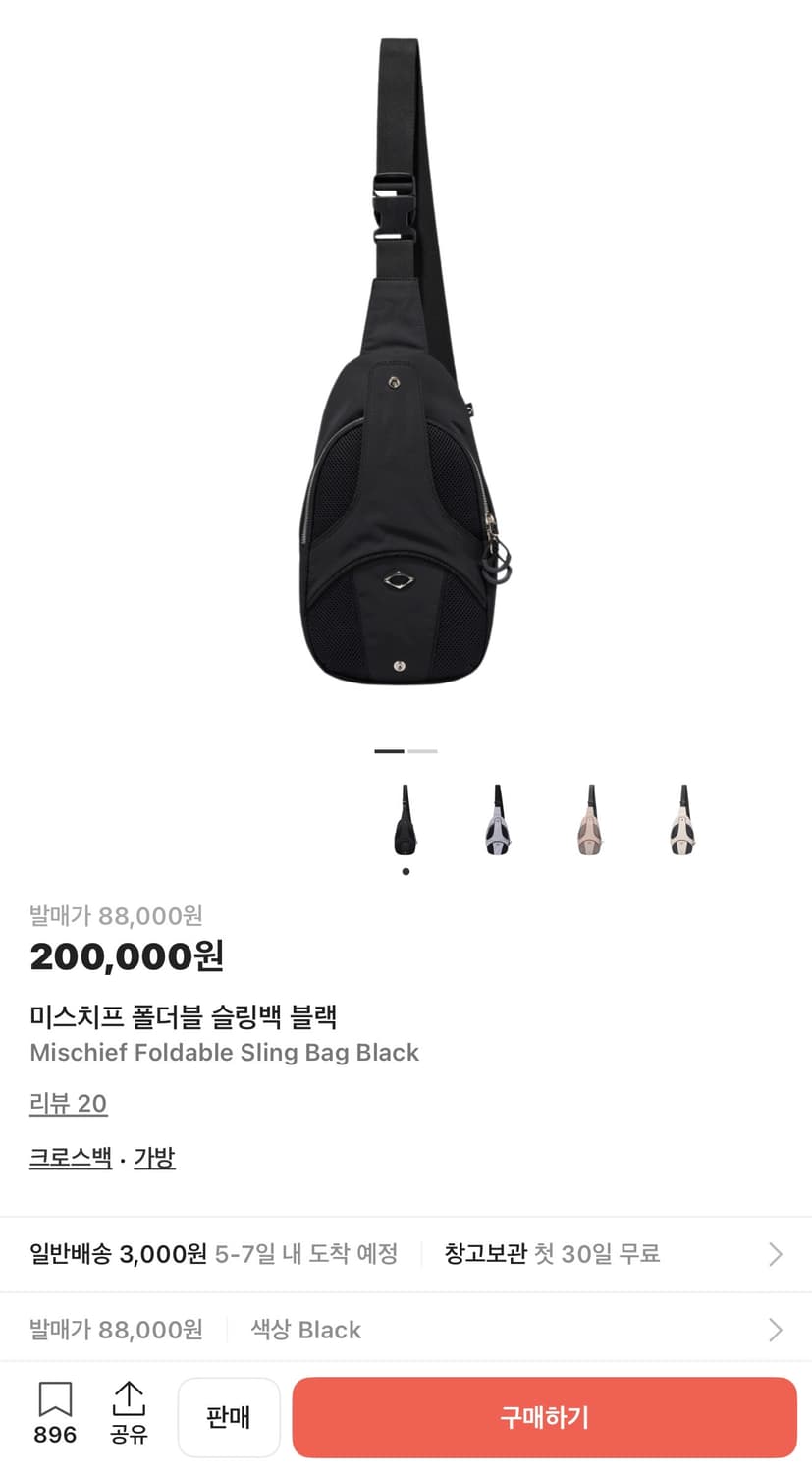Screen dimensions: 812x1473
Task: Select the black sling bag thumbnail
Action: point(406,820)
